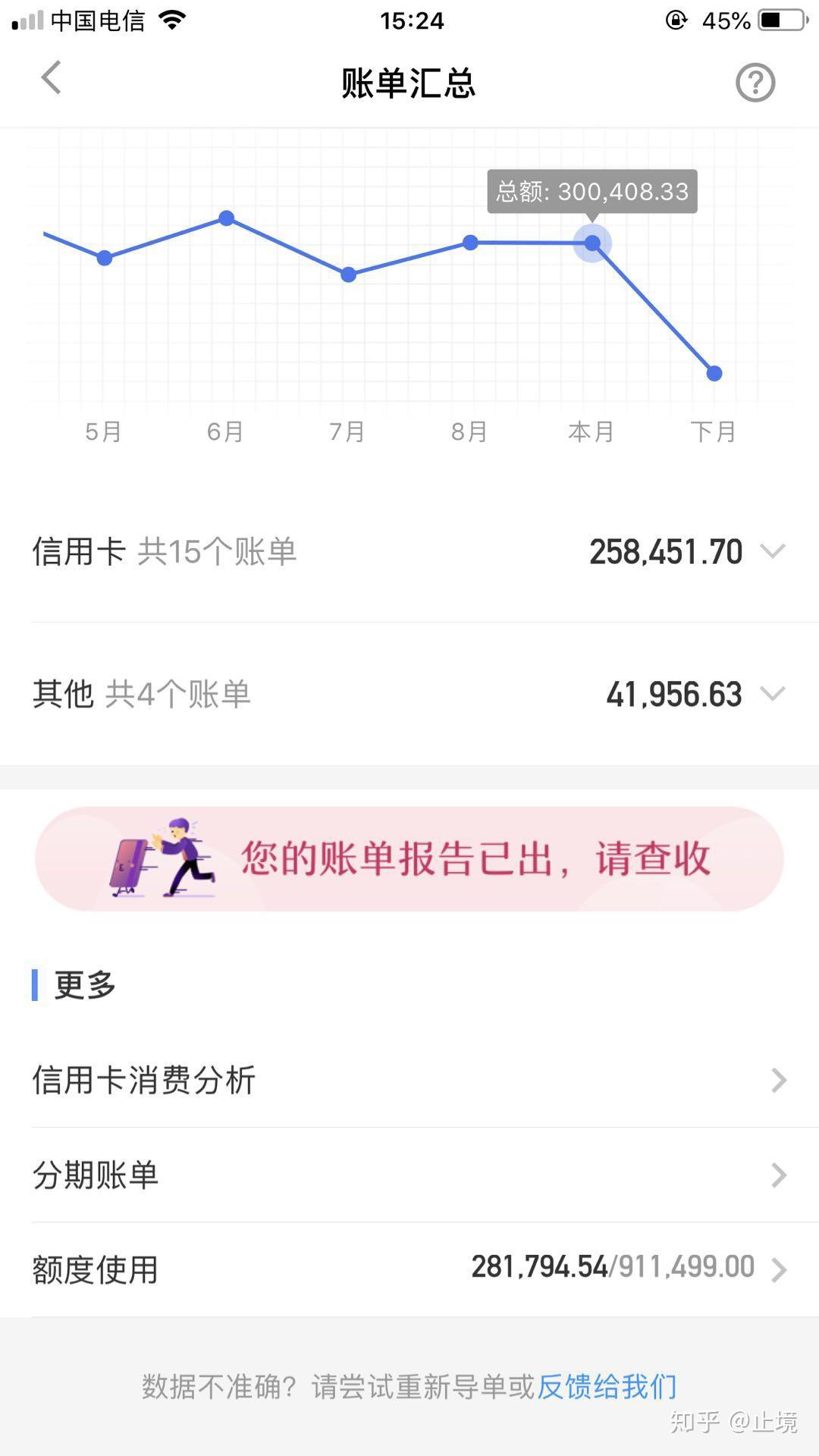
Task: Tap the 反馈给我们 link
Action: pos(607,1386)
